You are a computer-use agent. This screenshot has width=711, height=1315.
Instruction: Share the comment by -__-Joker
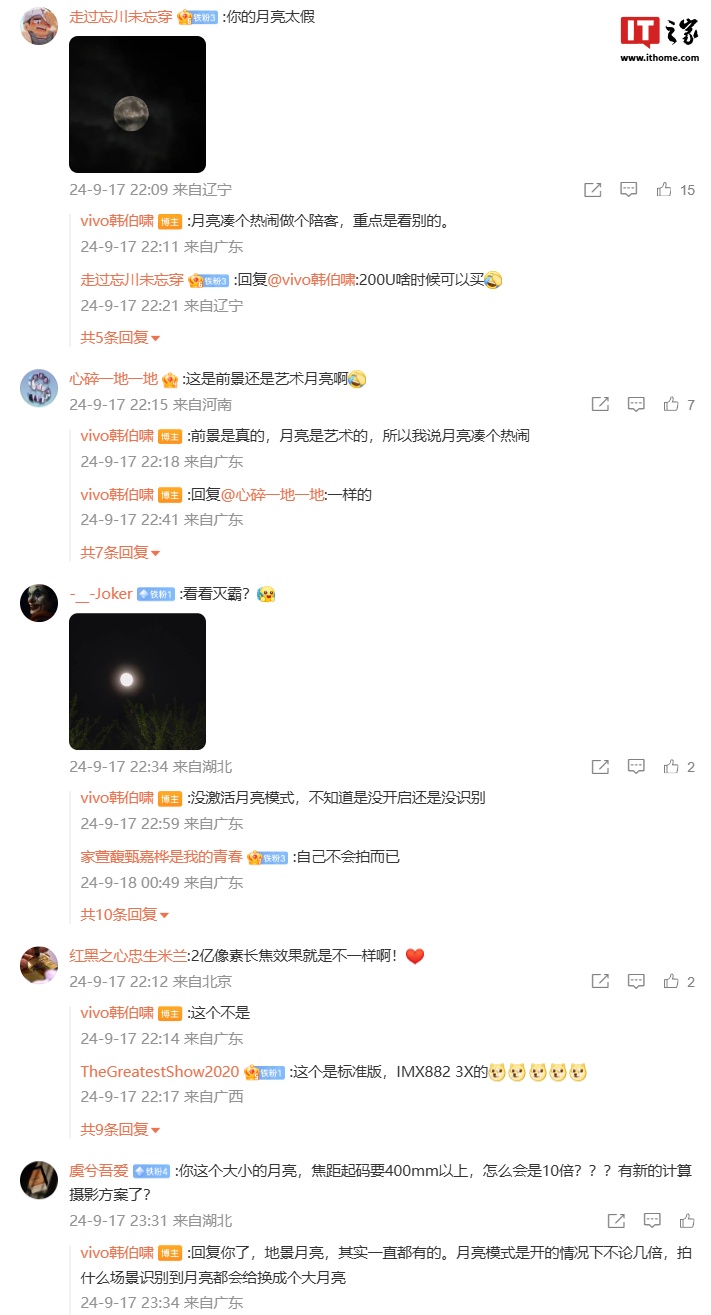pos(600,766)
